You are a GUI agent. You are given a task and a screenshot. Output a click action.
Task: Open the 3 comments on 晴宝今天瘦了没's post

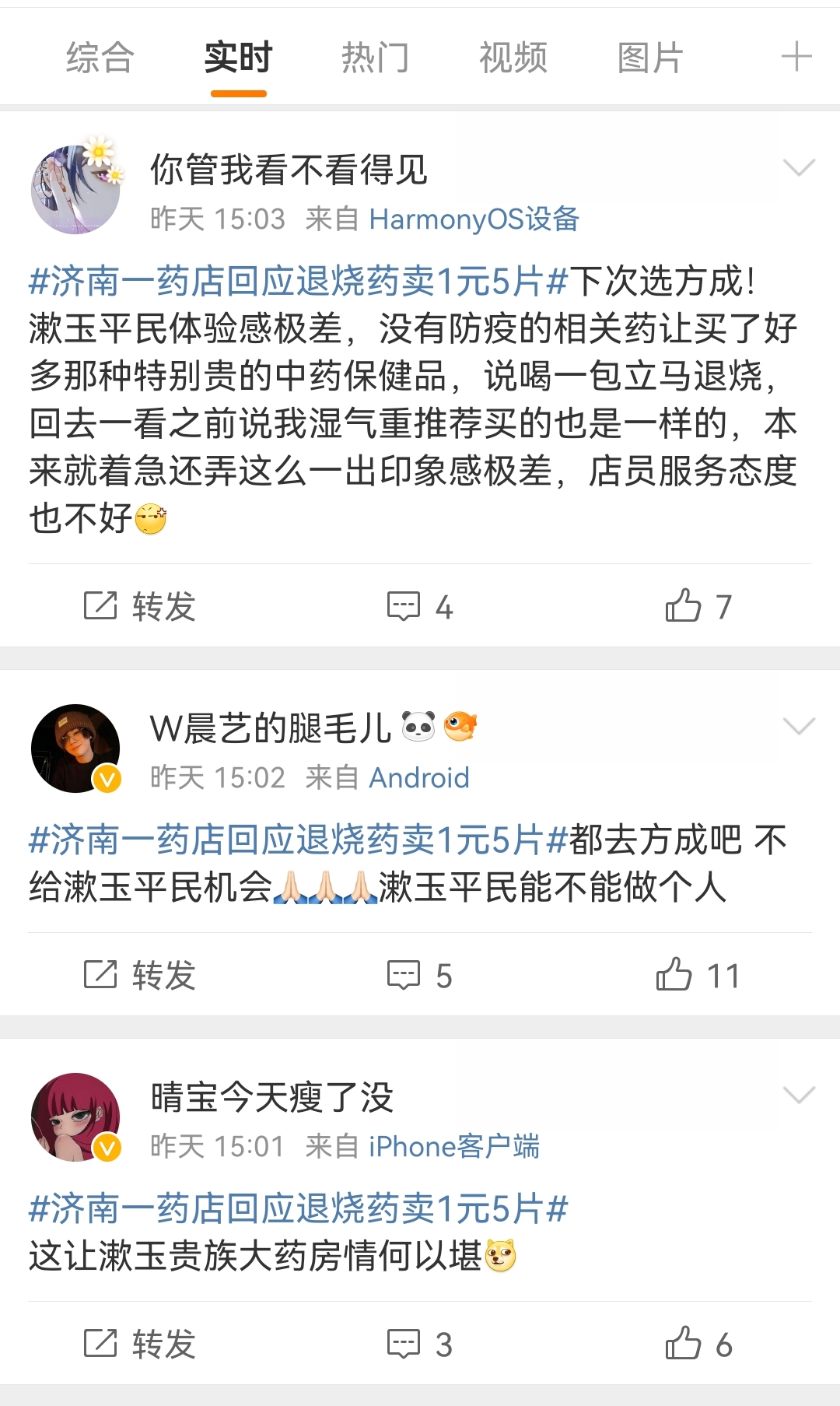click(420, 1344)
